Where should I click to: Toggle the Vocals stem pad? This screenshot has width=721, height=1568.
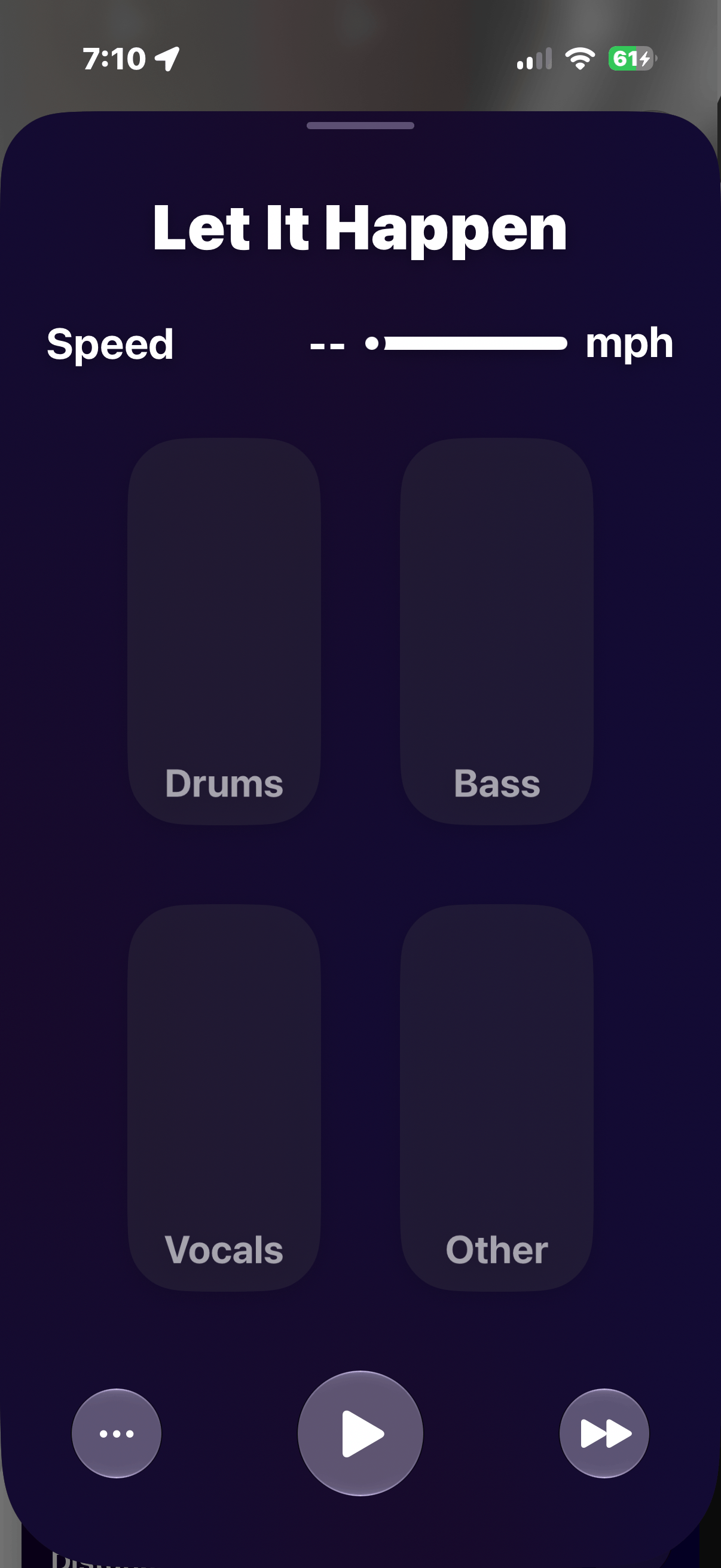point(224,1097)
